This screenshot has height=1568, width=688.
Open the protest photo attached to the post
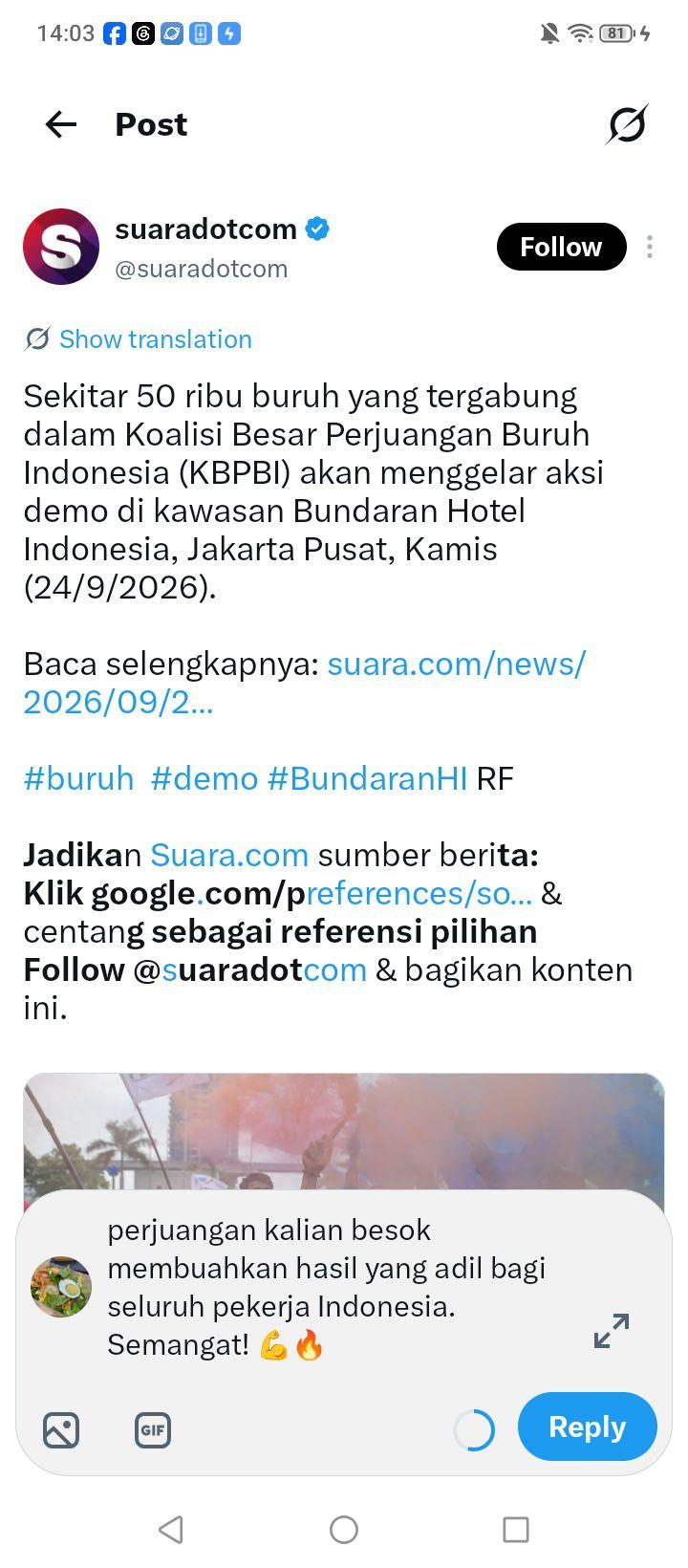pos(344,1132)
